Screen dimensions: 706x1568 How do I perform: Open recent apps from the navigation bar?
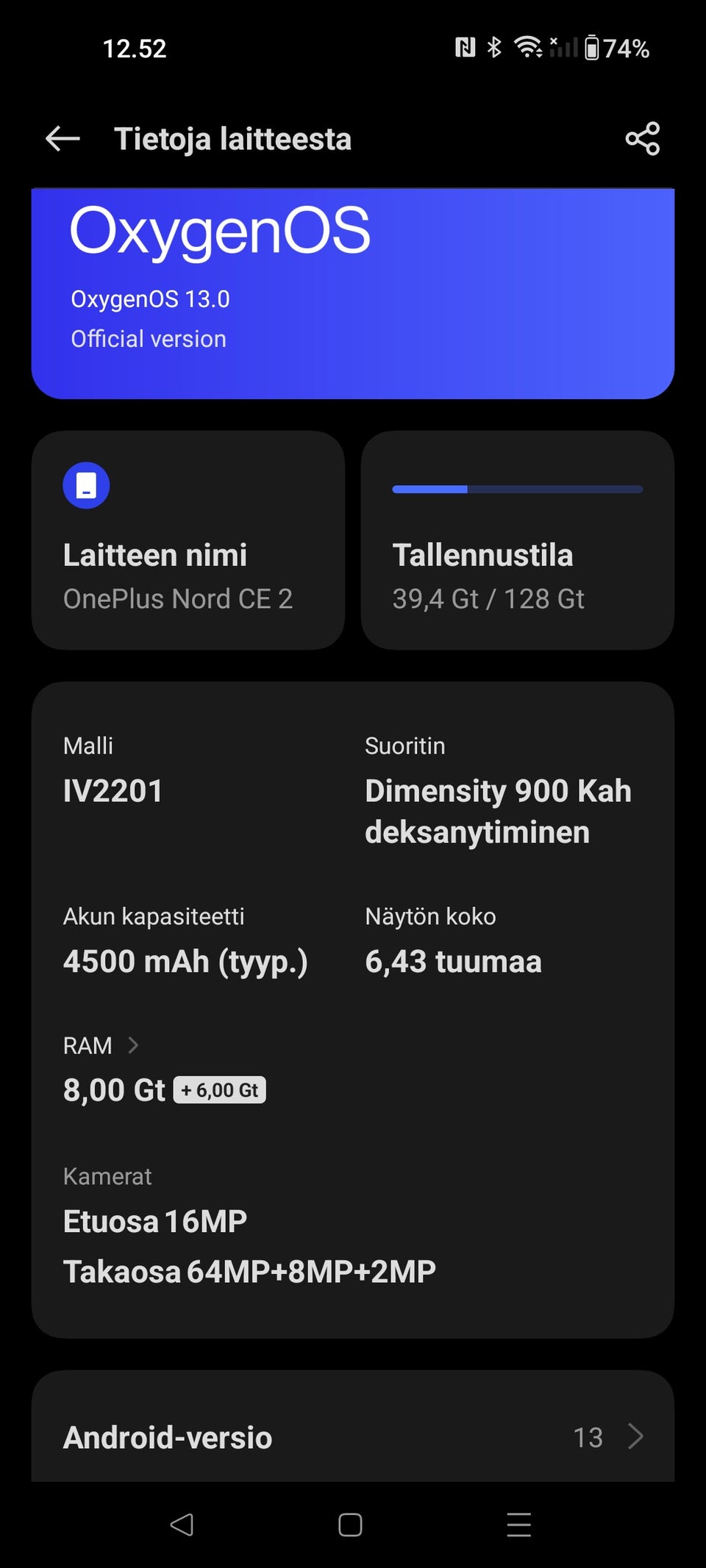[518, 1525]
